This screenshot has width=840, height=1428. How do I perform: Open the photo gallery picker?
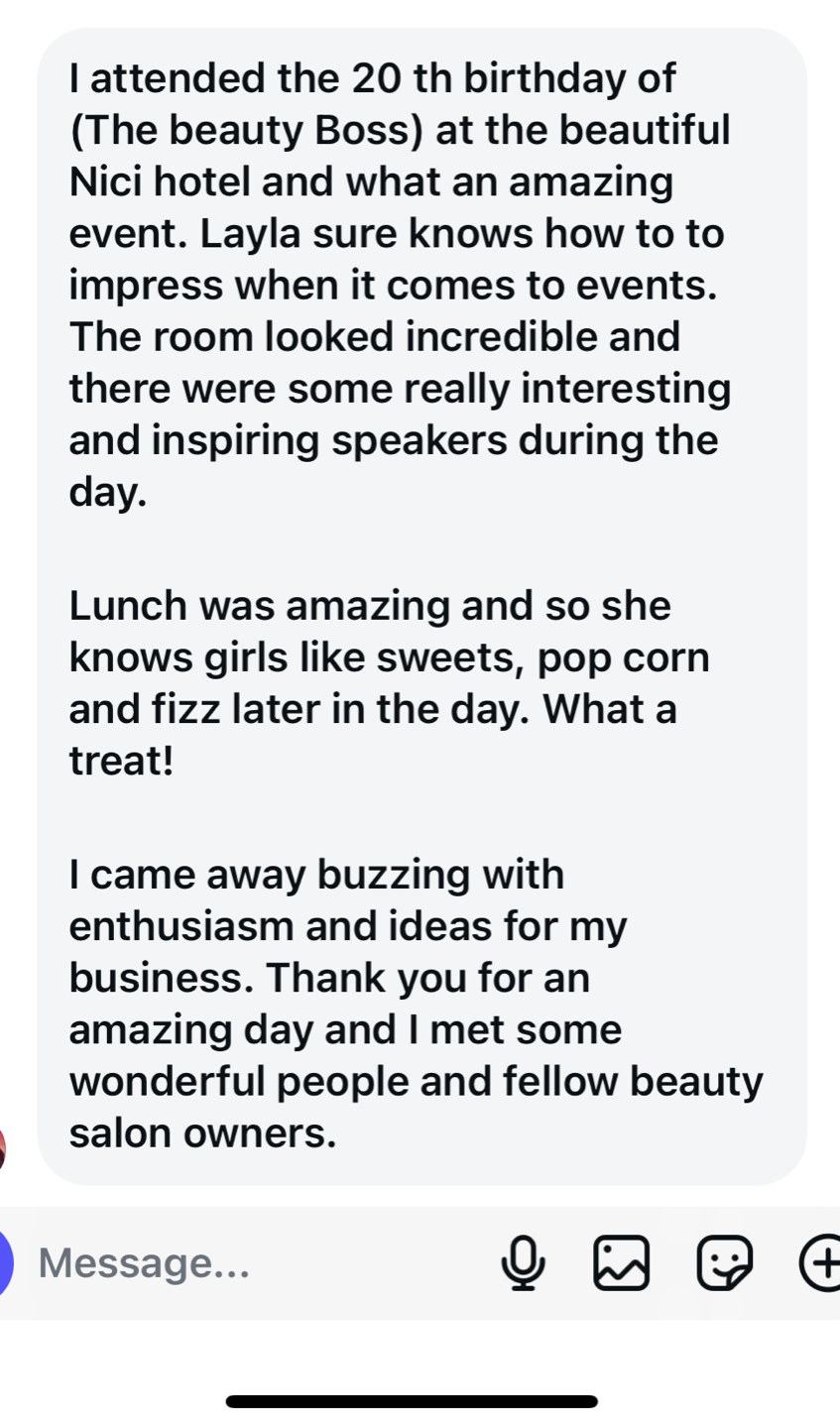tap(622, 1263)
